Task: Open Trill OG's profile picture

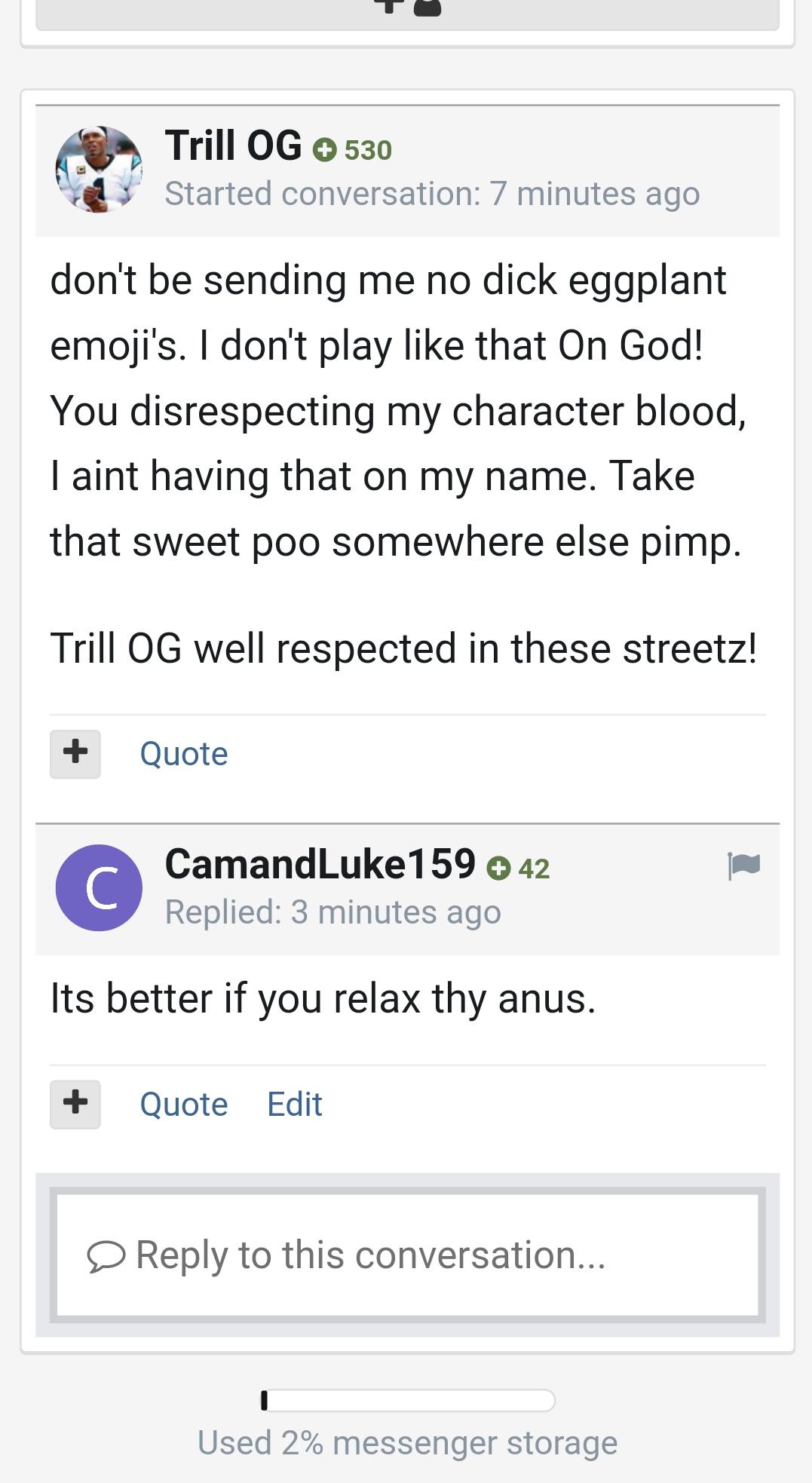Action: coord(99,170)
